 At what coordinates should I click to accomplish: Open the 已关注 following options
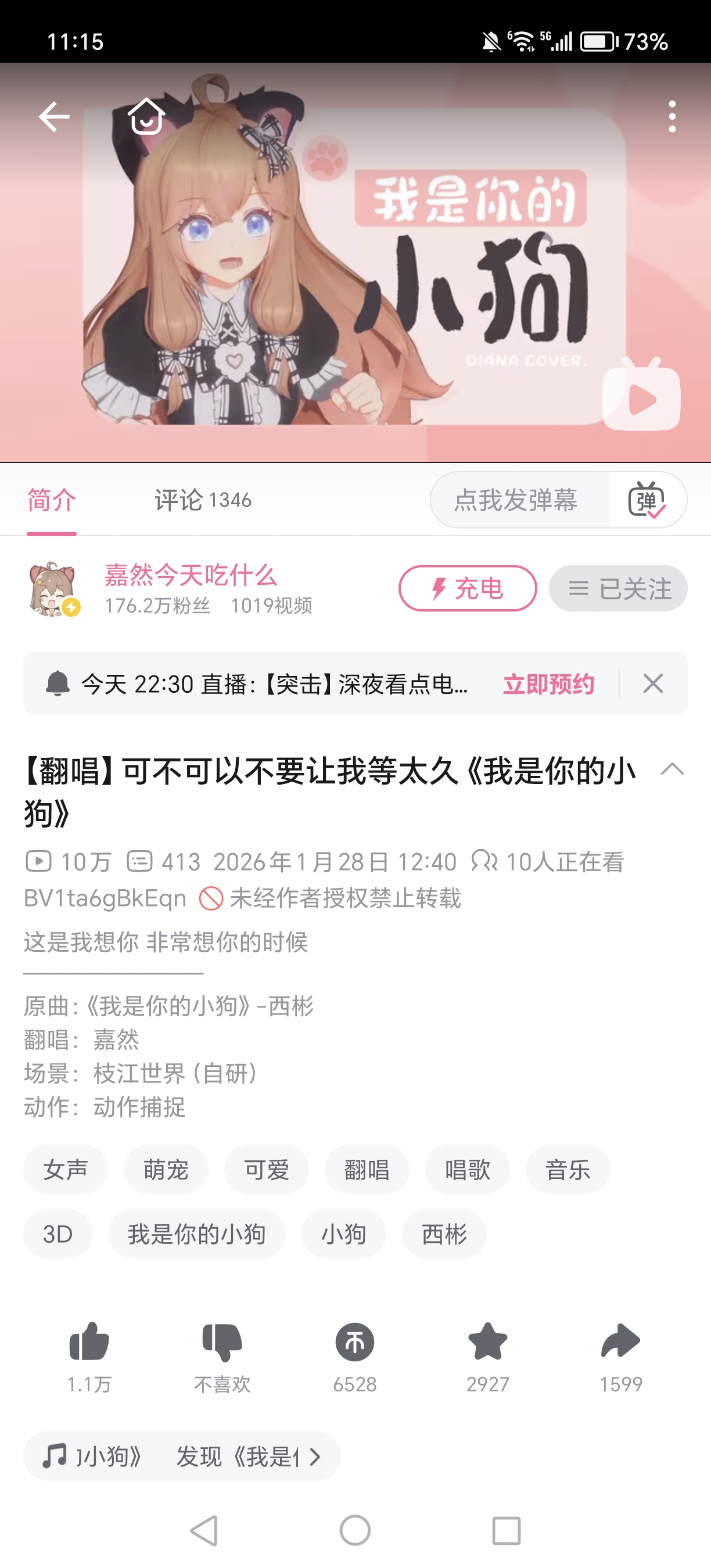[x=618, y=588]
